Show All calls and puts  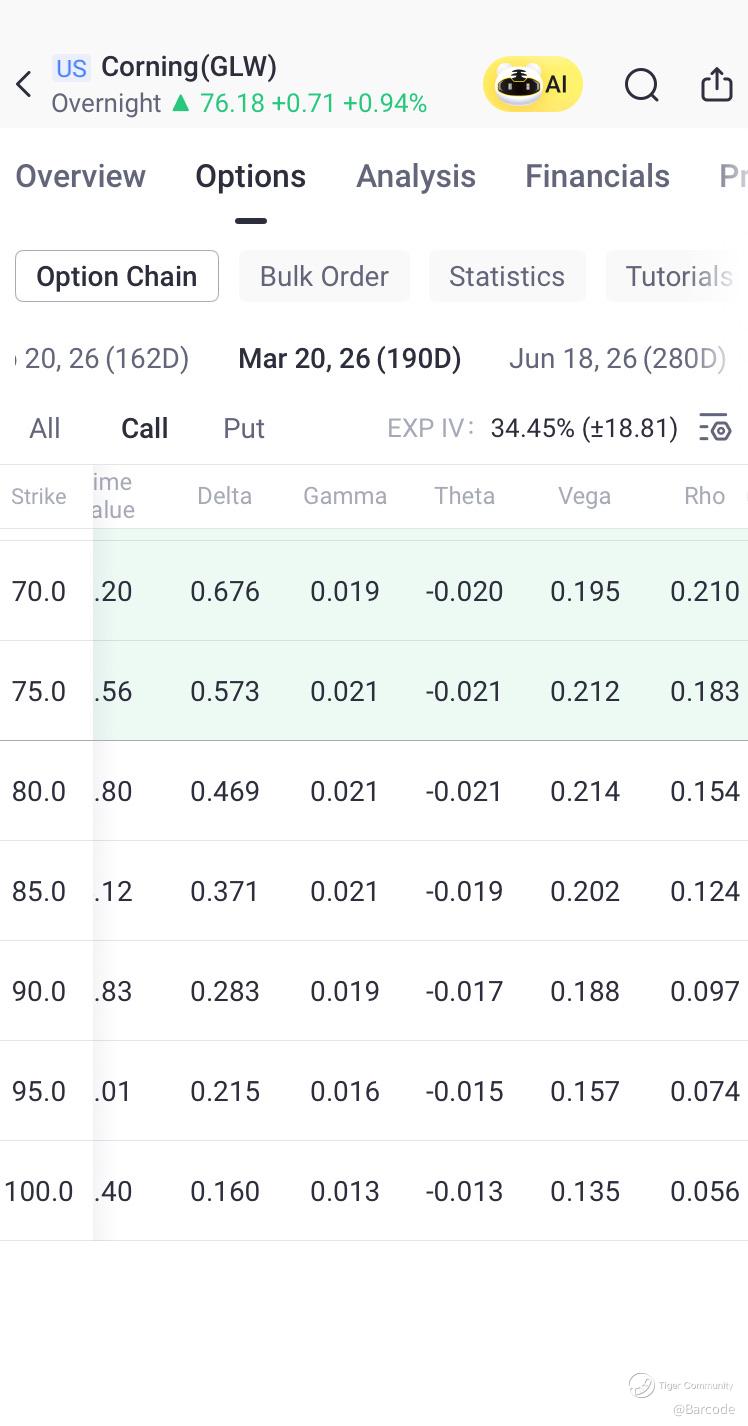click(x=45, y=428)
